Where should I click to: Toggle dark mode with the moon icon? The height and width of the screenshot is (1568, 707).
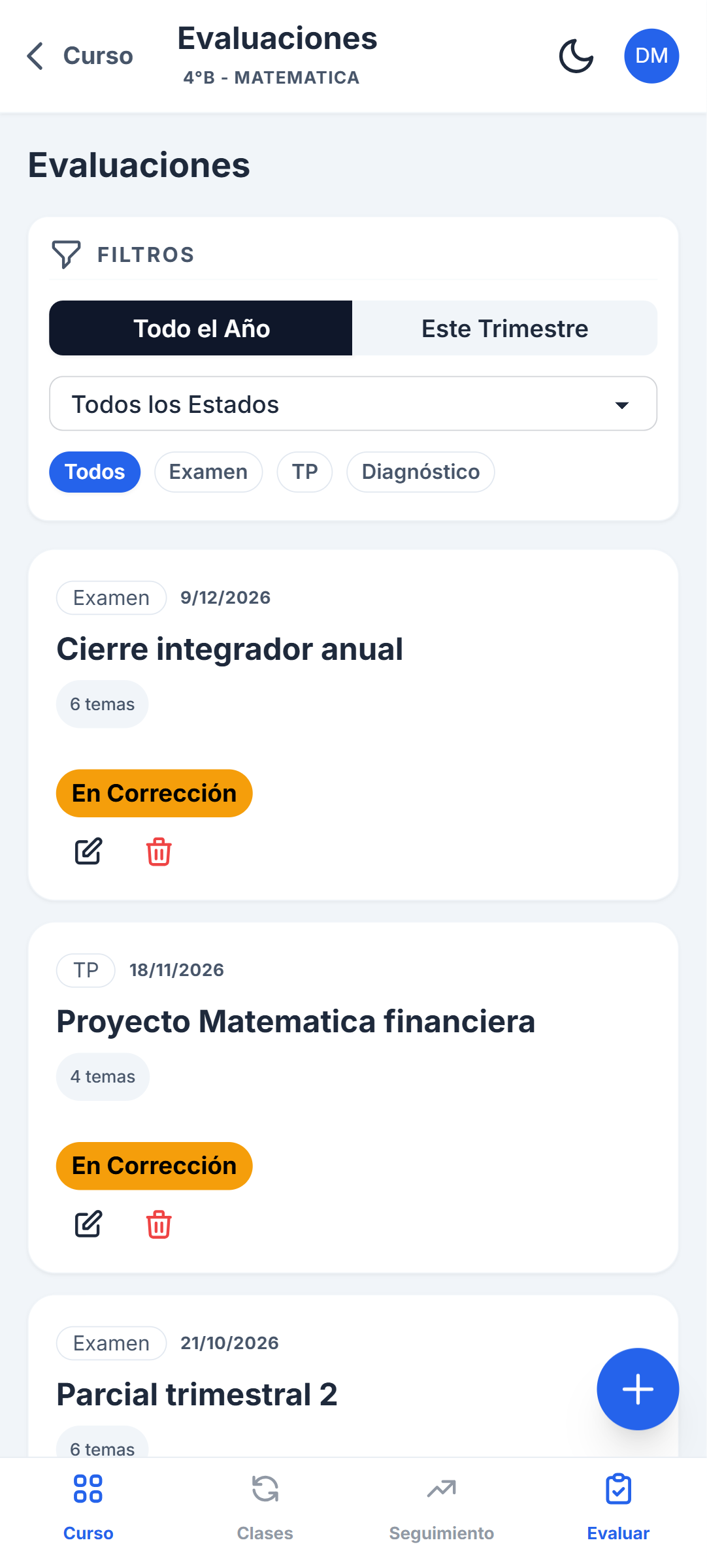[576, 56]
